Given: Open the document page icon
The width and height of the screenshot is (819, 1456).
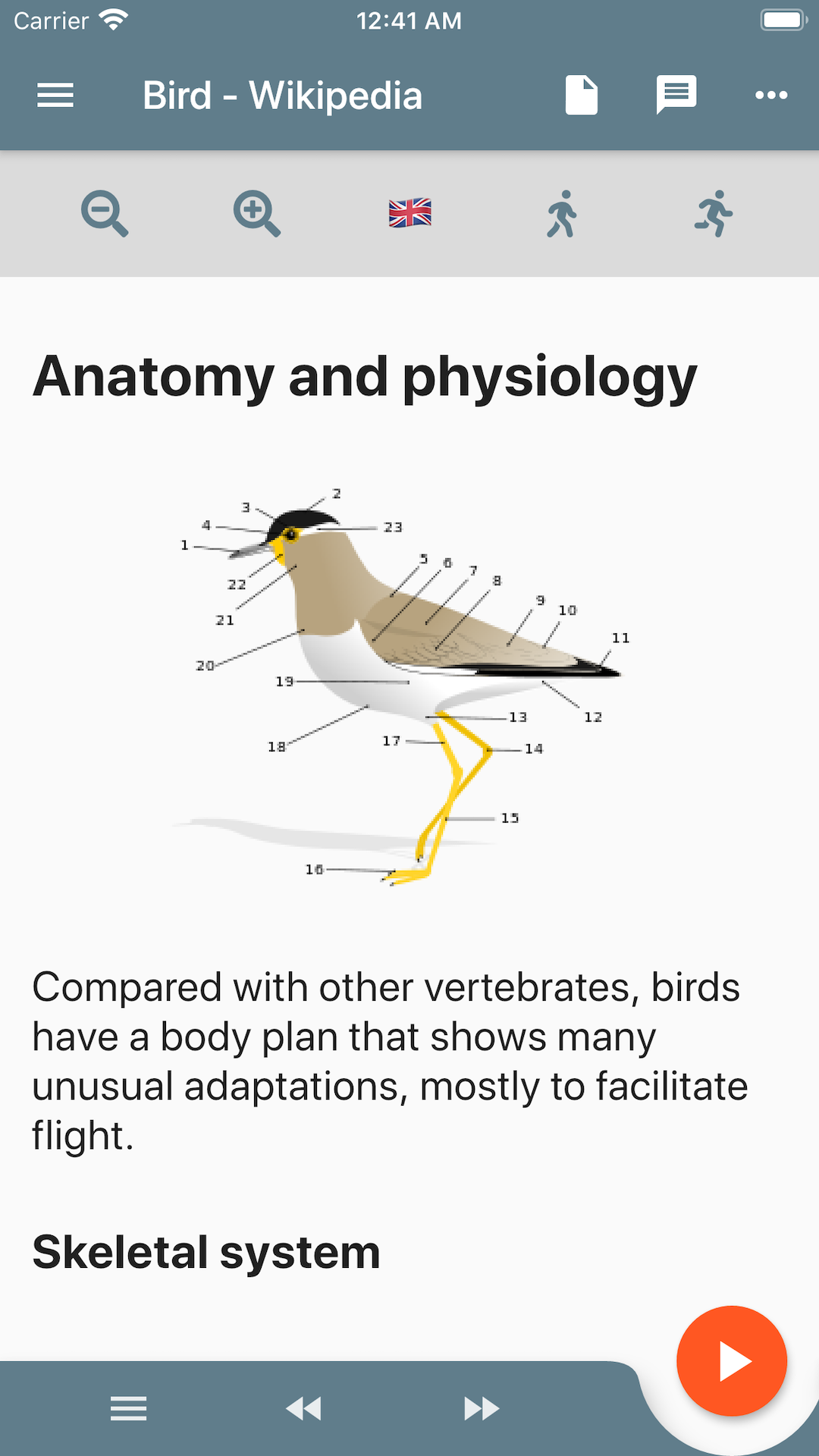Looking at the screenshot, I should pos(582,96).
